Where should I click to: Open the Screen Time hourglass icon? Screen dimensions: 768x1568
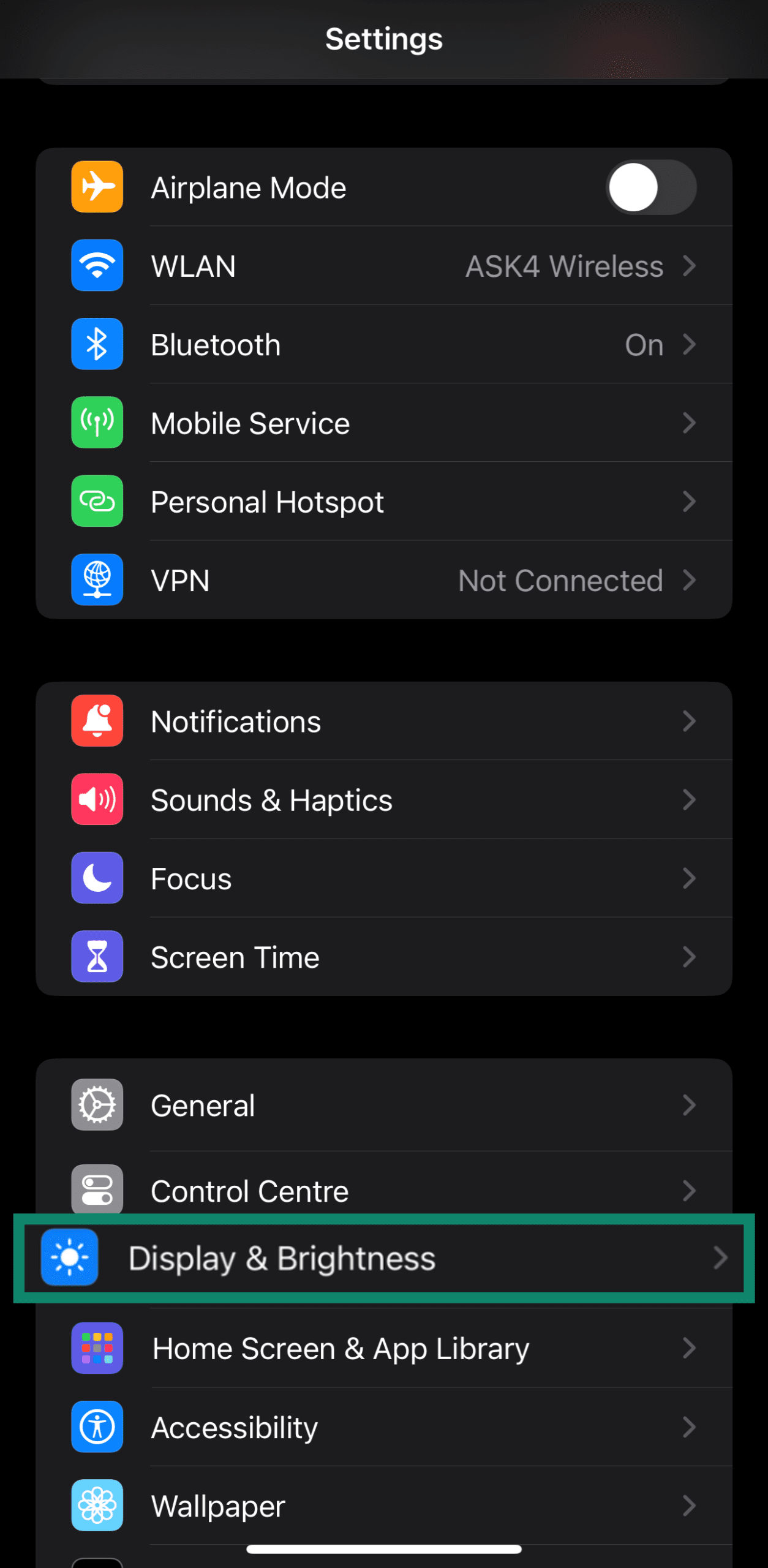pos(96,956)
